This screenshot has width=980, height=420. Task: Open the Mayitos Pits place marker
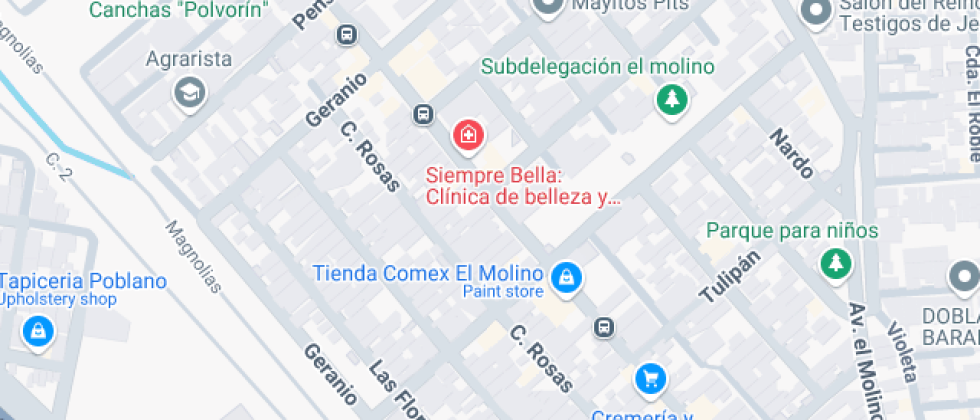[x=547, y=8]
